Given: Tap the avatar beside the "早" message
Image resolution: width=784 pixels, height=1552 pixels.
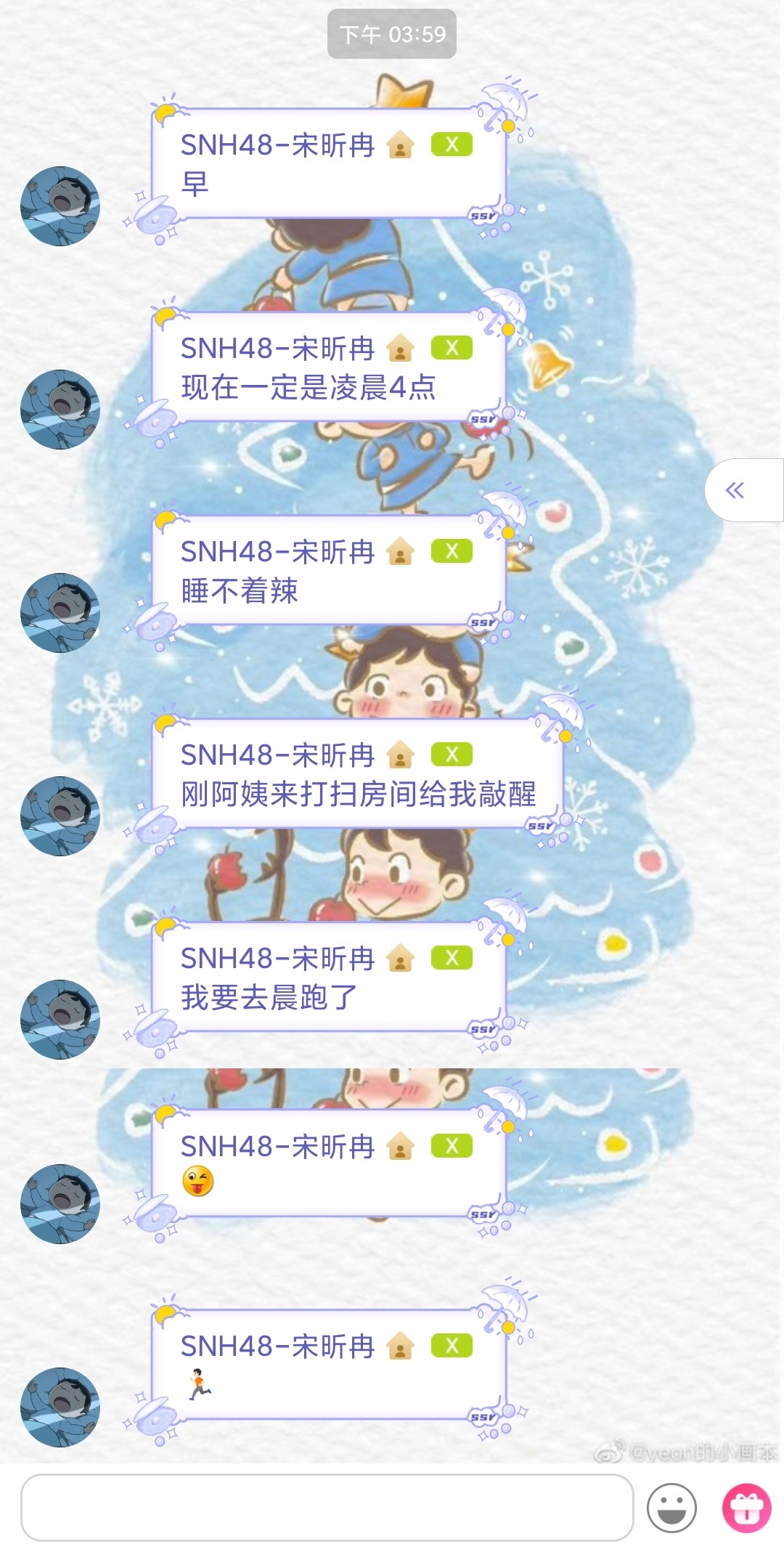Looking at the screenshot, I should 60,206.
